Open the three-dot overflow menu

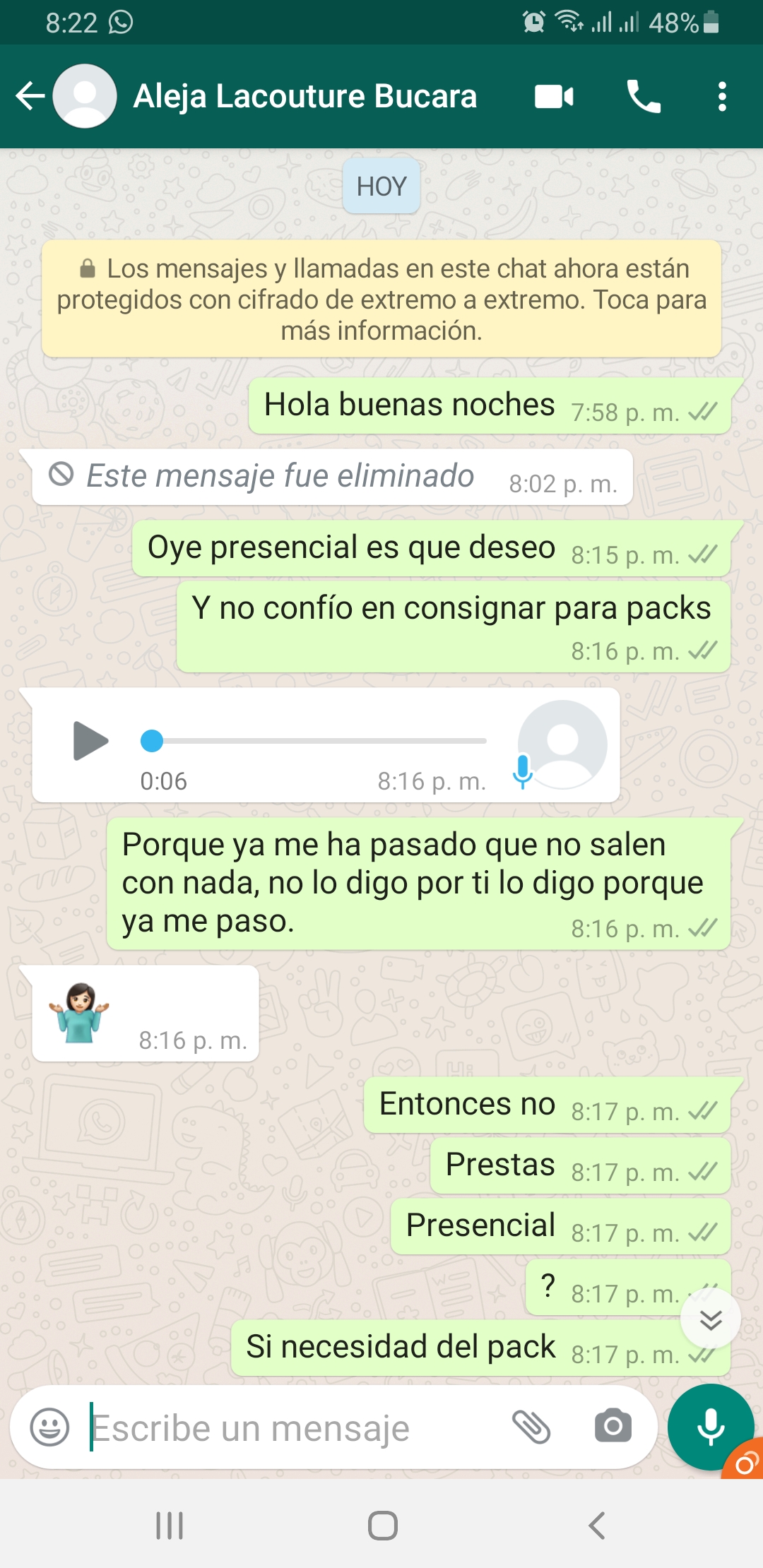coord(721,96)
